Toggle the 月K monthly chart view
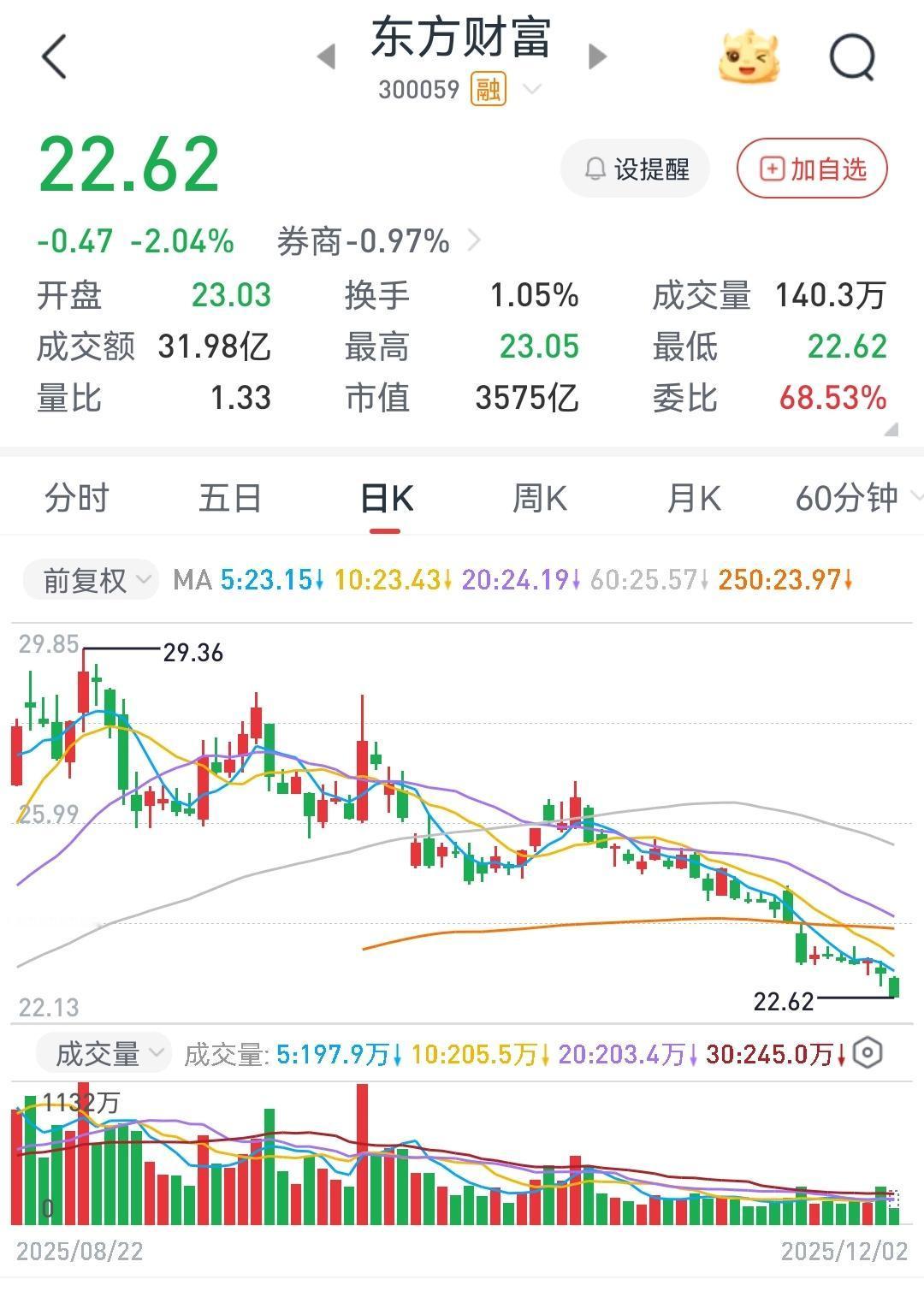 coord(695,498)
